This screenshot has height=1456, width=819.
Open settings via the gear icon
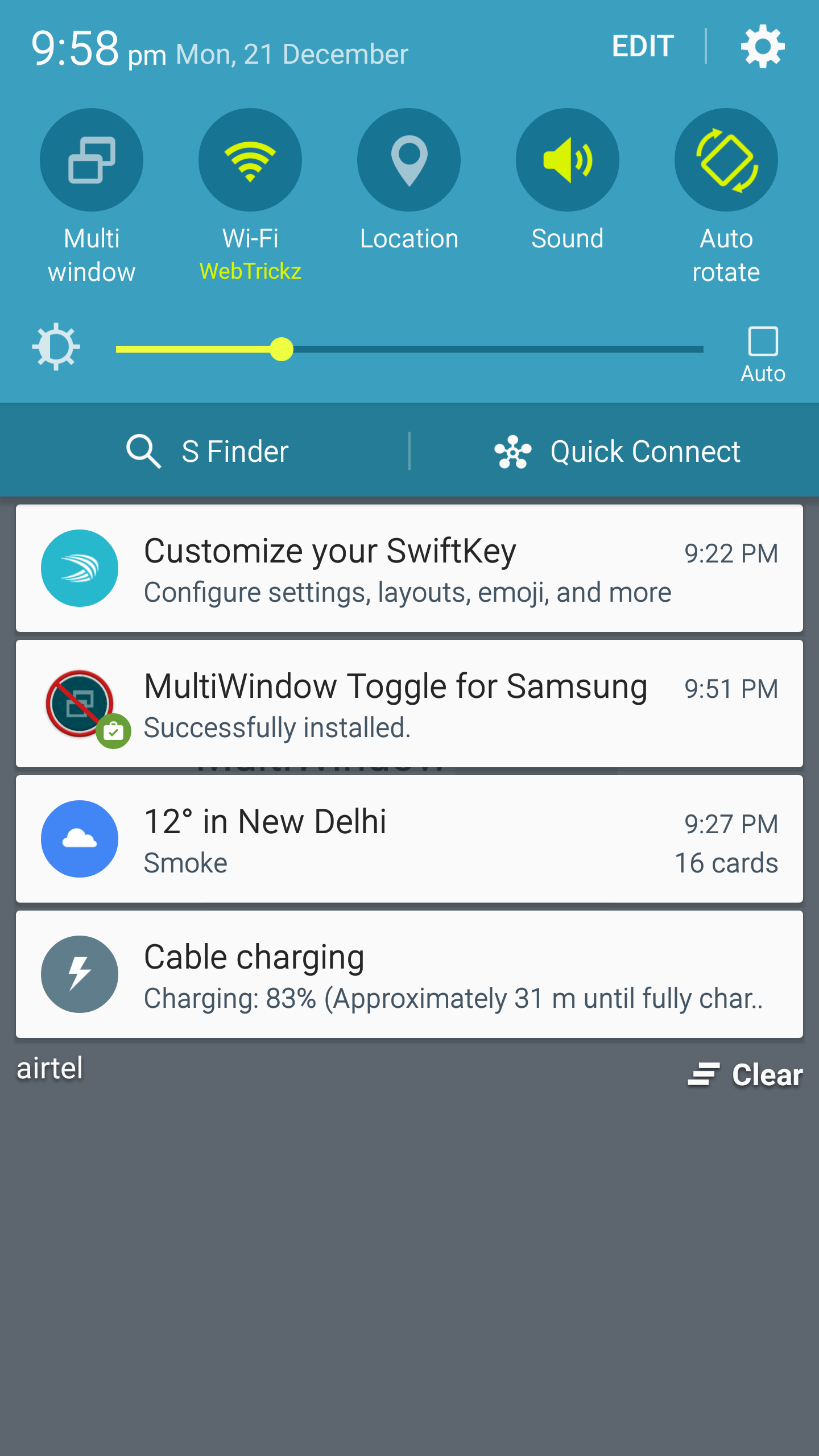click(763, 47)
